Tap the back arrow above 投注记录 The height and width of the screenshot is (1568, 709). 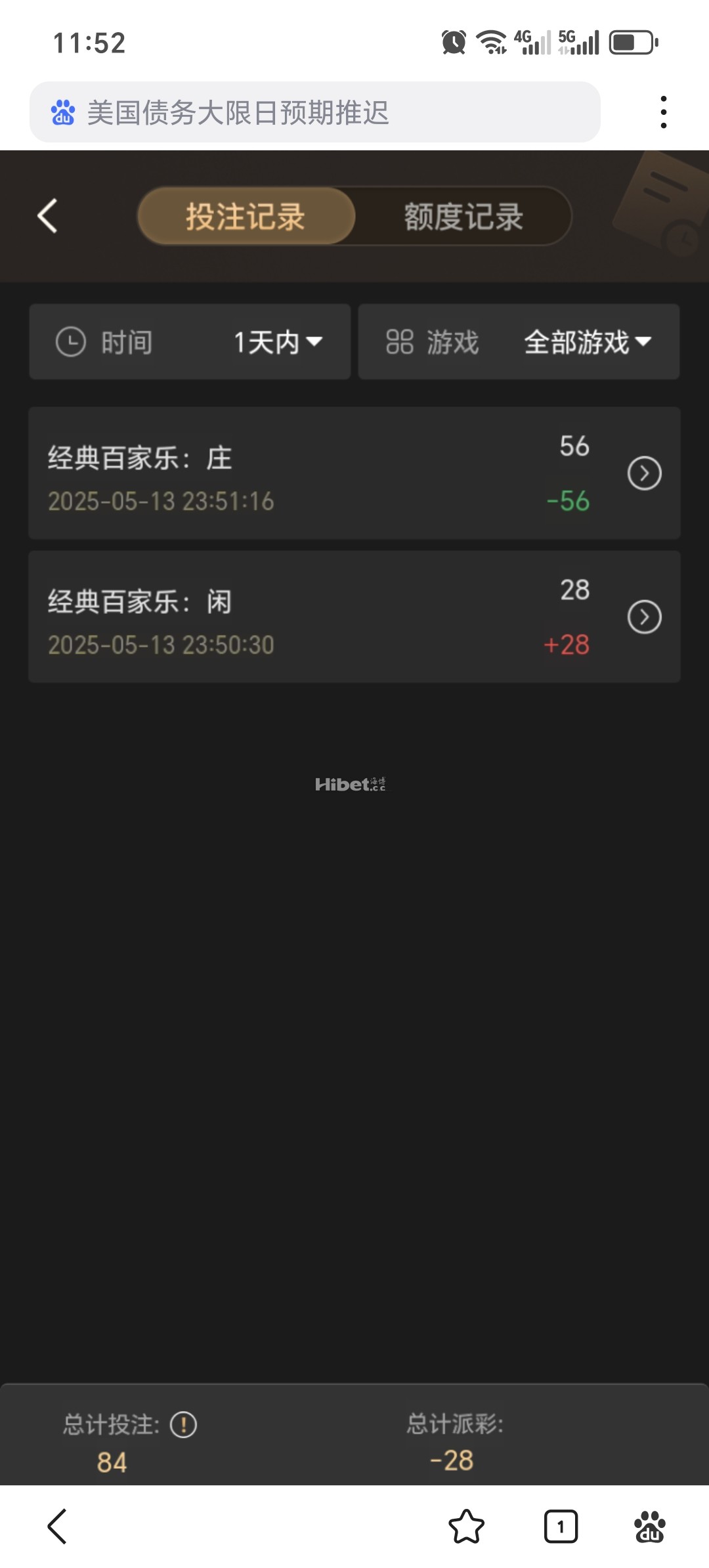[x=47, y=217]
